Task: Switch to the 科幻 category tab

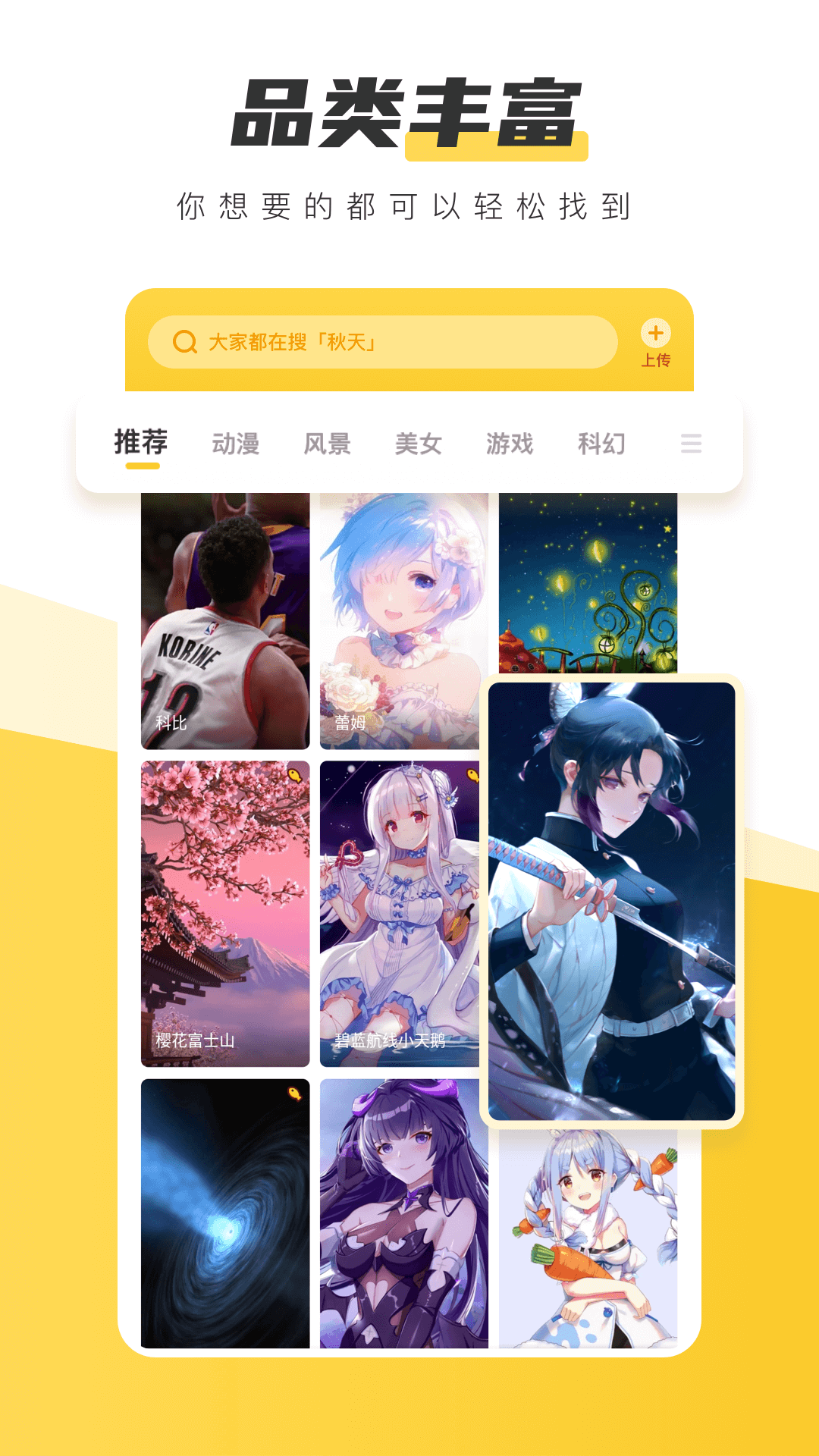Action: coord(600,444)
